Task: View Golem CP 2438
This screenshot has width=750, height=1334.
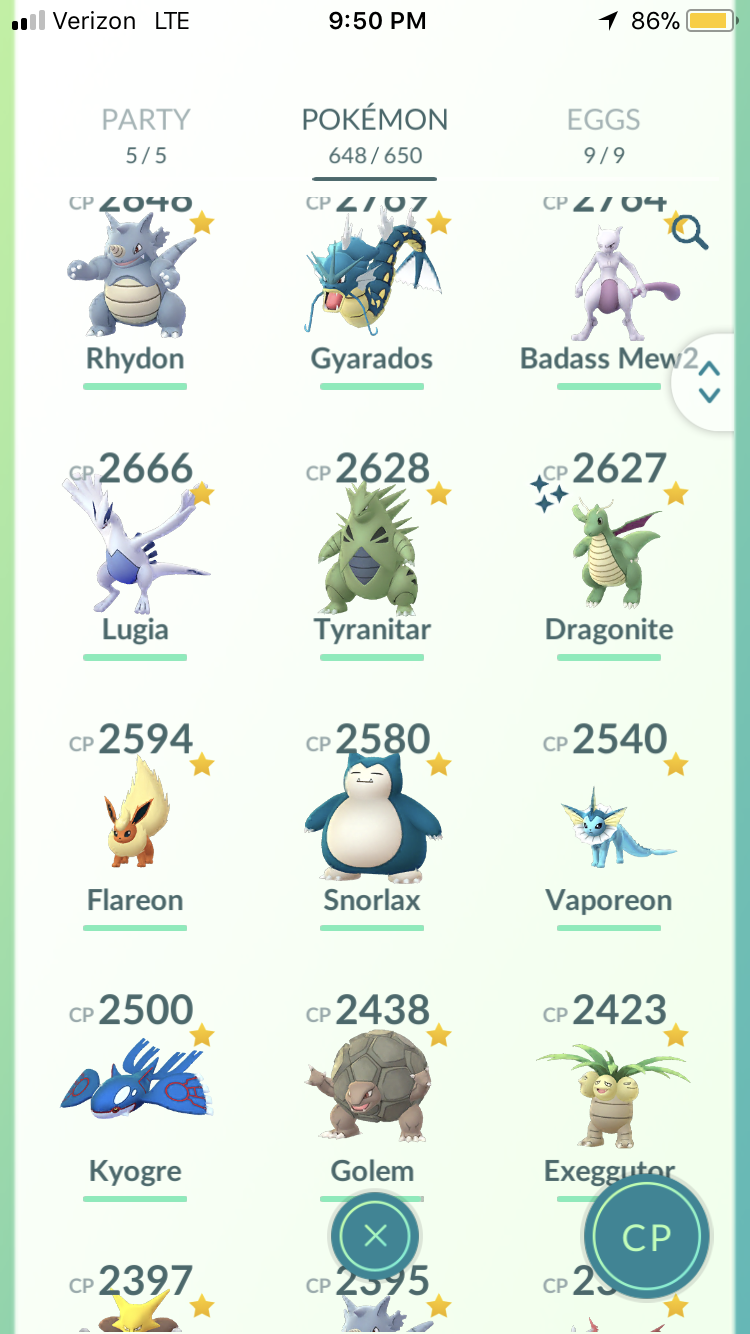Action: pos(372,1090)
